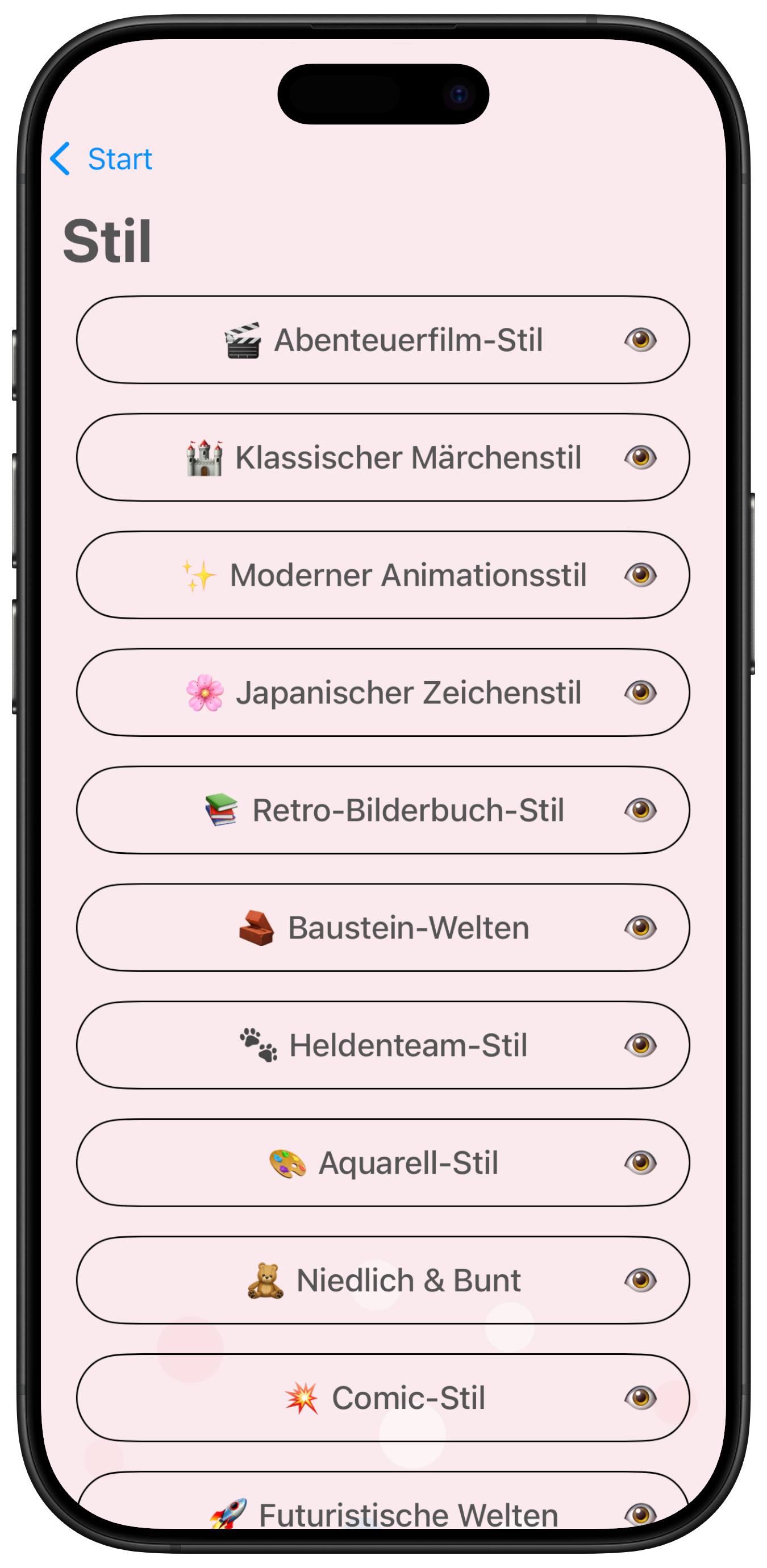Choose Retro-Bilderbuch-Stil
The image size is (767, 1568).
383,810
